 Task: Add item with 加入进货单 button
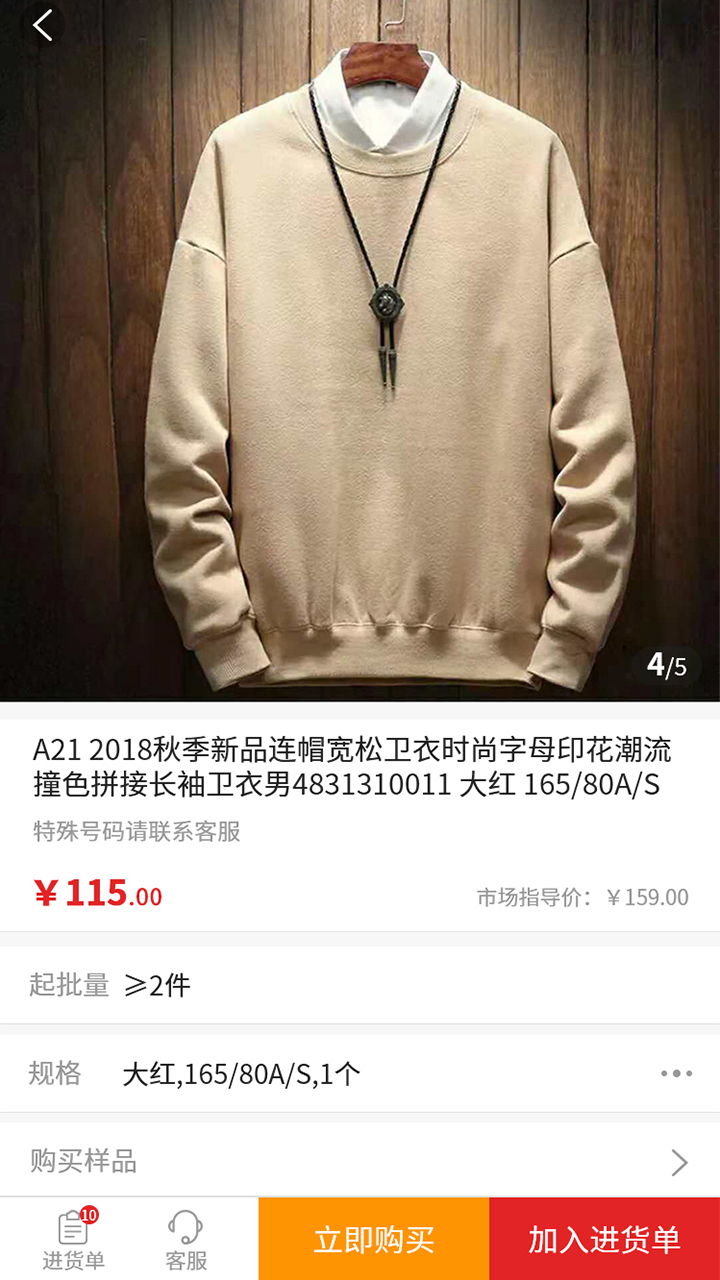click(604, 1239)
